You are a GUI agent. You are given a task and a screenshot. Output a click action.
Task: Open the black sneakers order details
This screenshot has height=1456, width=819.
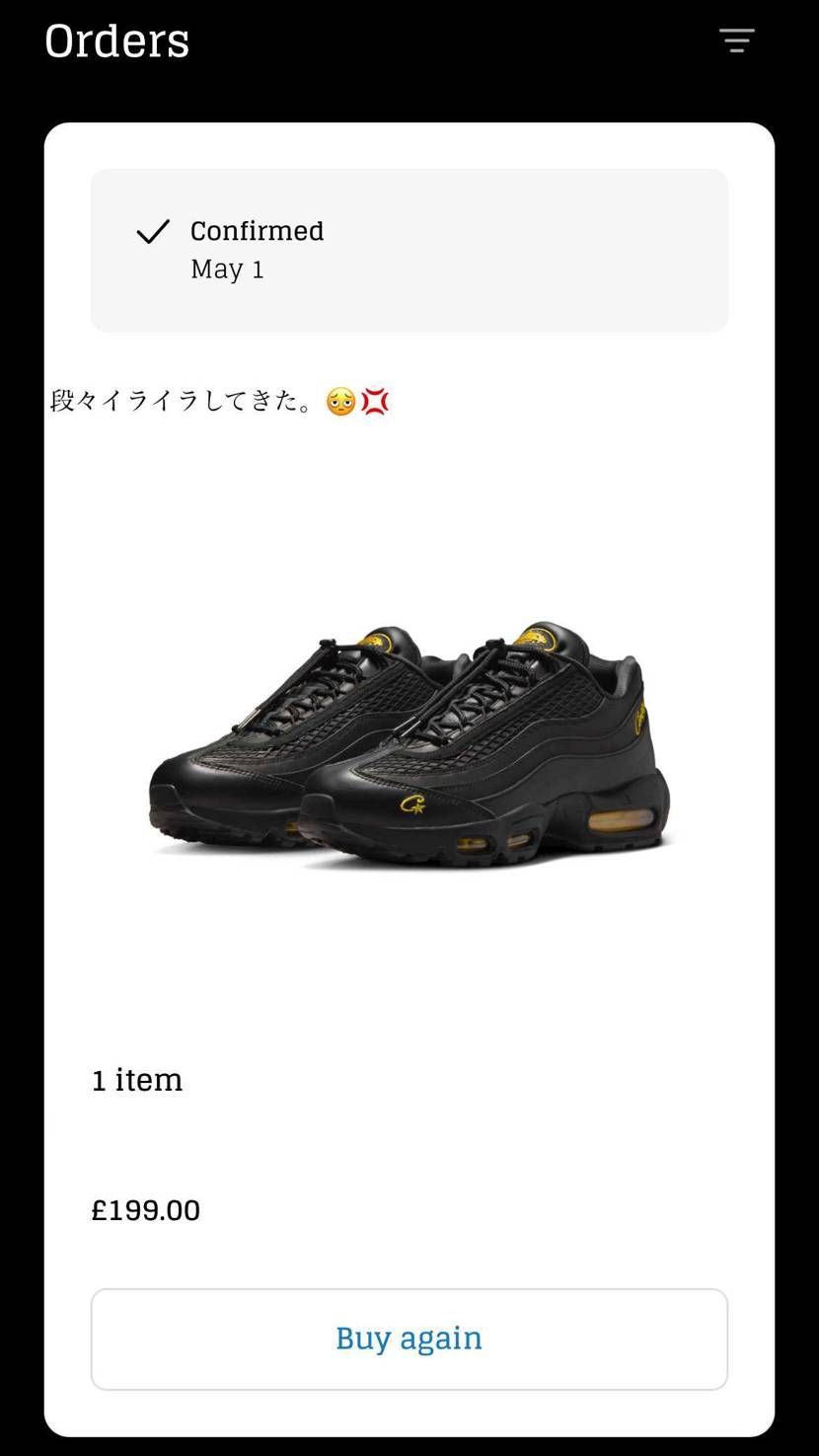tap(409, 745)
